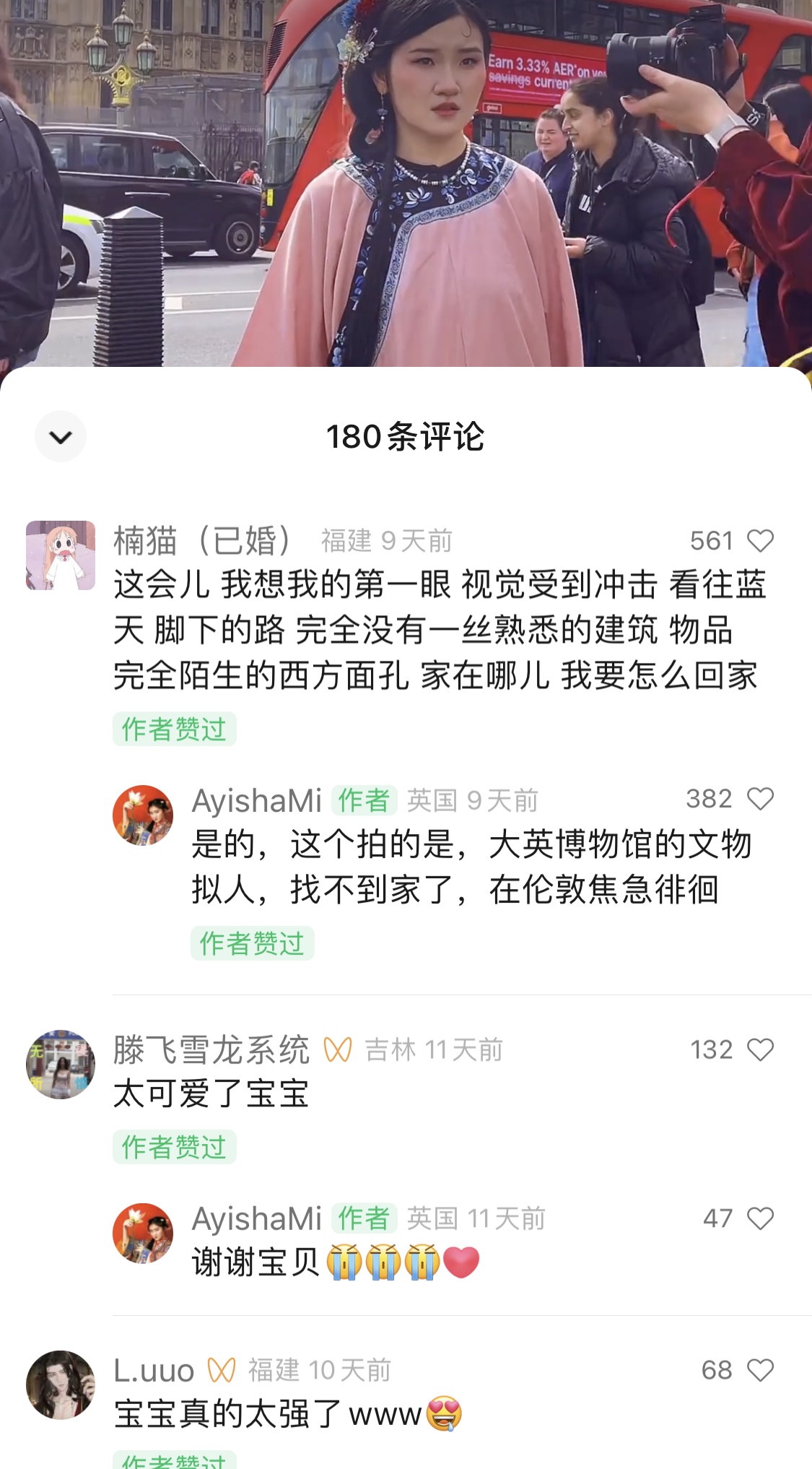Open L.uuo's profile avatar
This screenshot has height=1469, width=812.
coord(61,1385)
